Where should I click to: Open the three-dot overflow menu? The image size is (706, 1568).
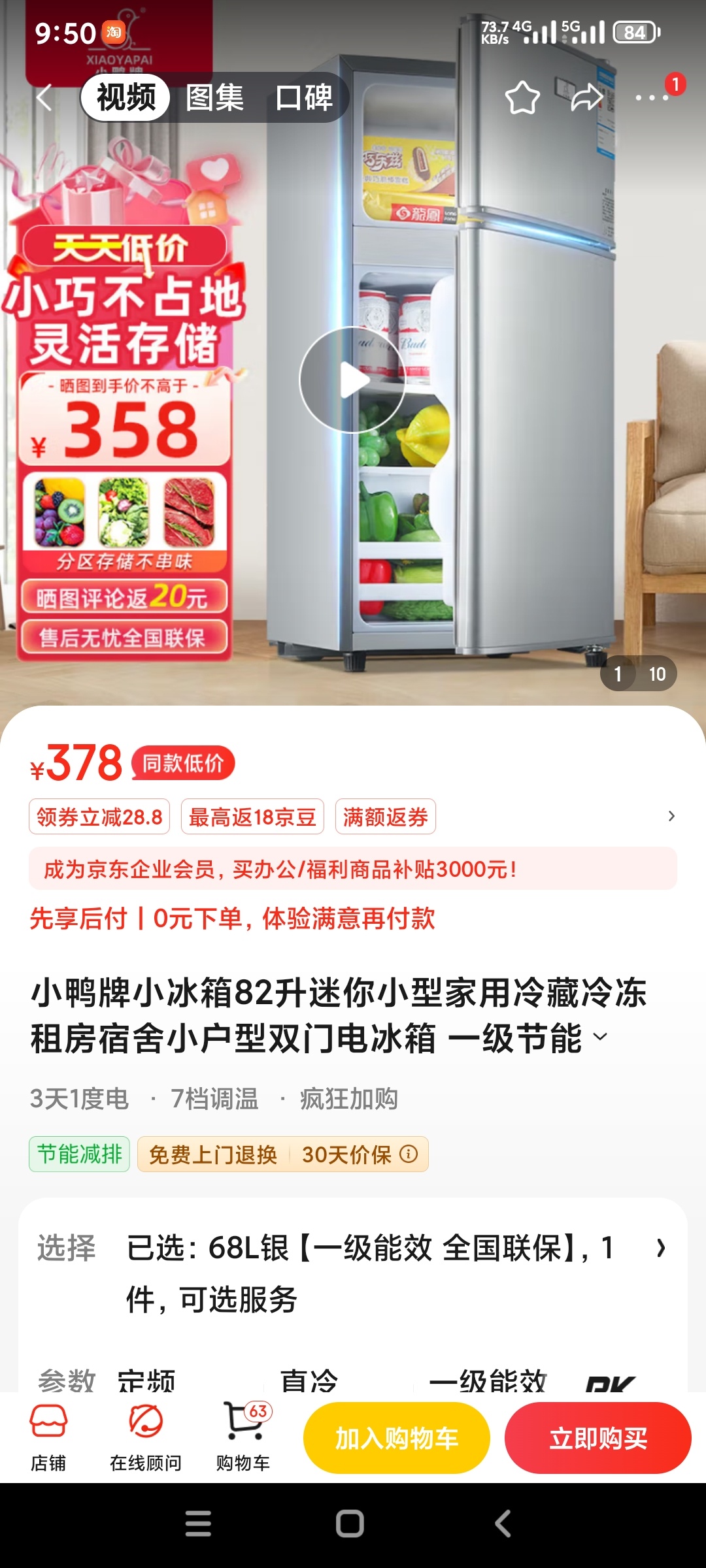pyautogui.click(x=652, y=98)
